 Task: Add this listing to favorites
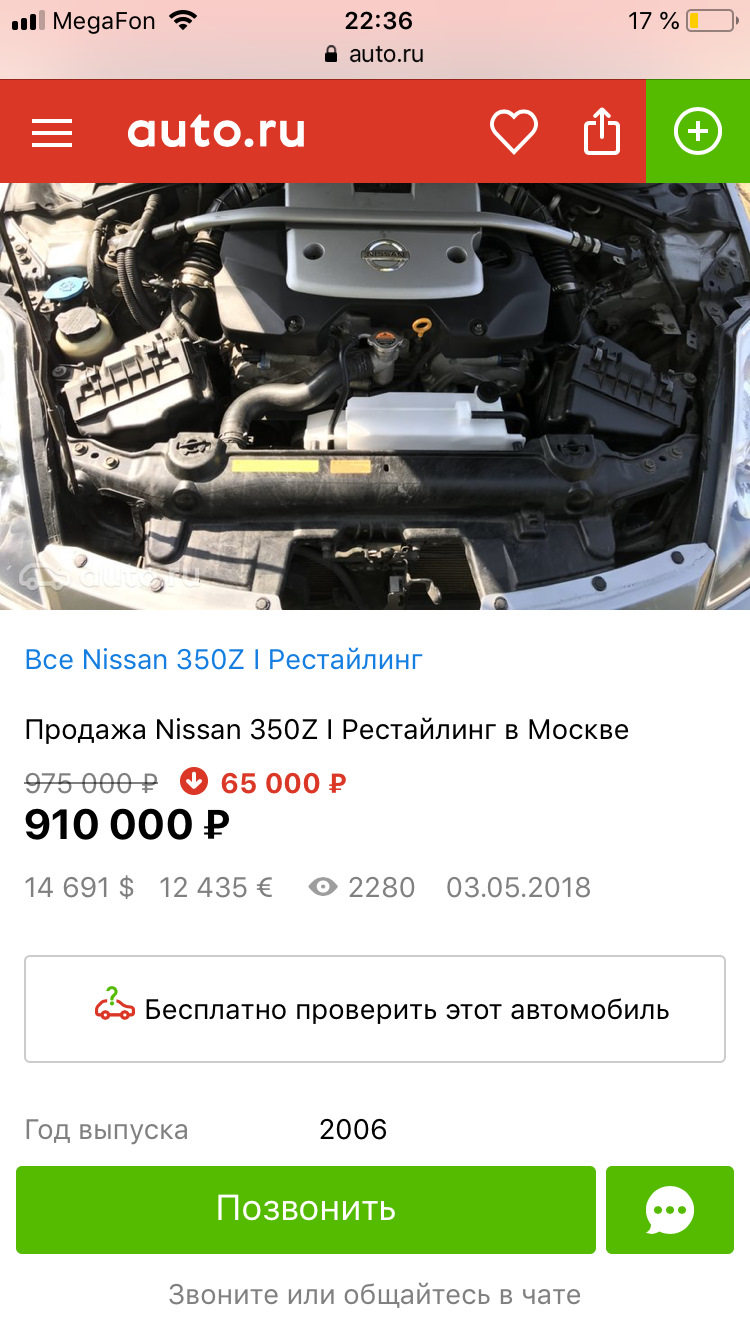[513, 132]
